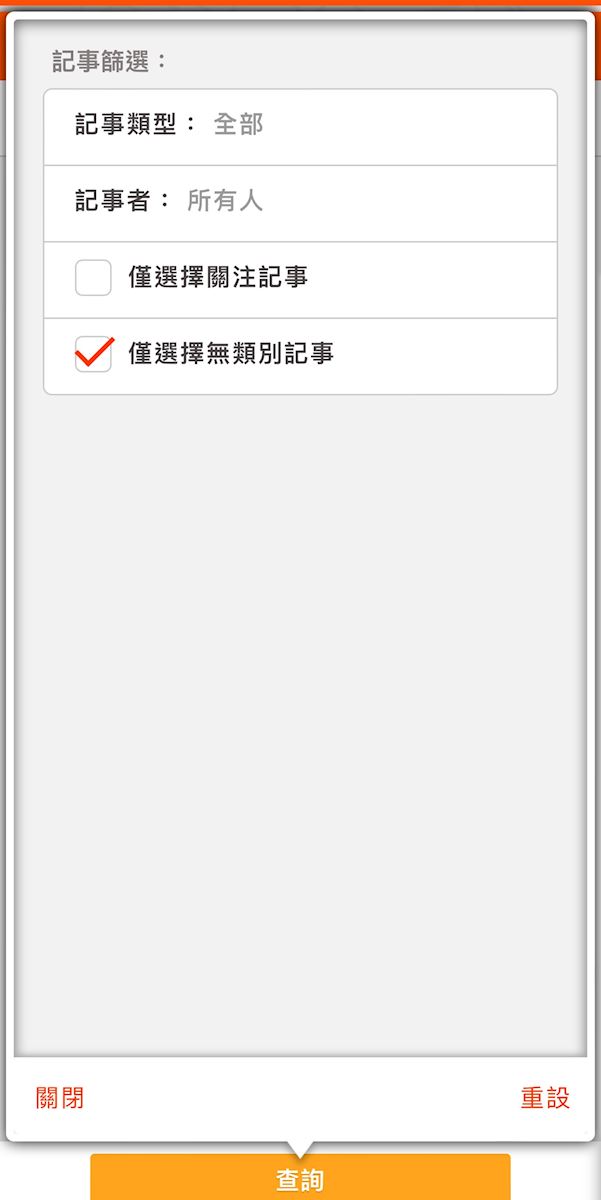601x1200 pixels.
Task: Close the filter dialog via 關閉
Action: click(60, 1098)
